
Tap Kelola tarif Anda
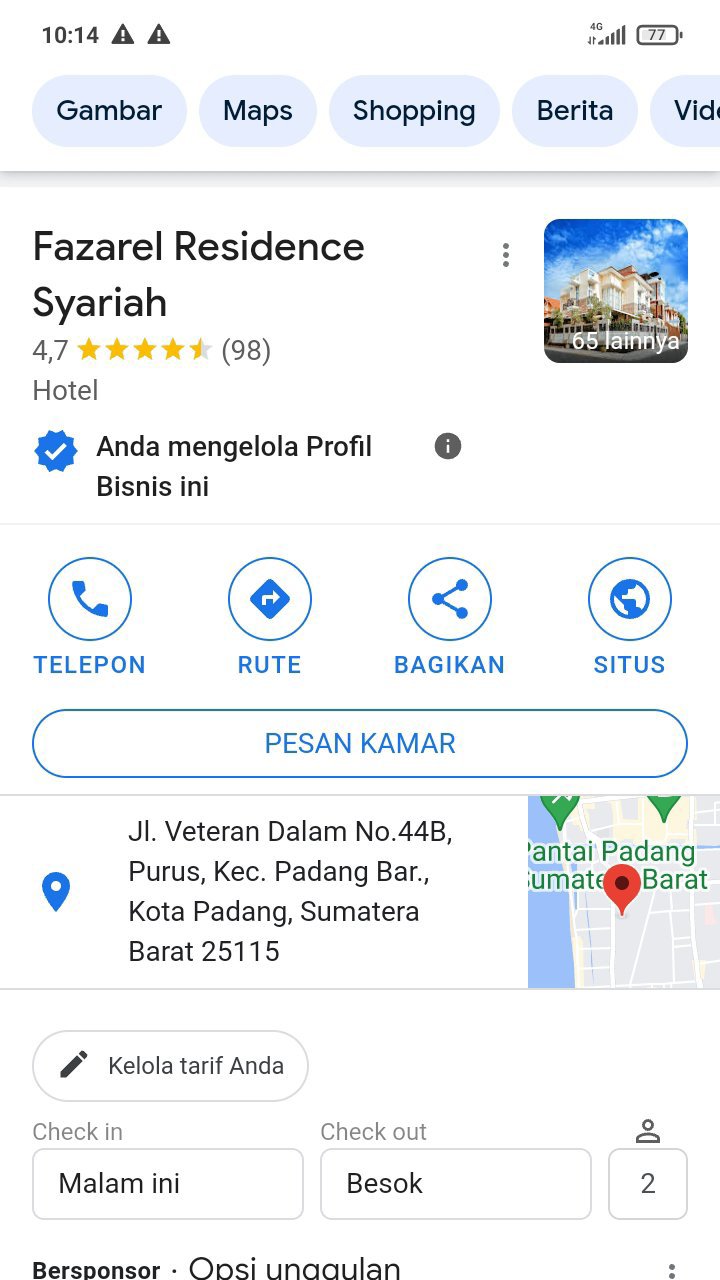click(x=171, y=1066)
